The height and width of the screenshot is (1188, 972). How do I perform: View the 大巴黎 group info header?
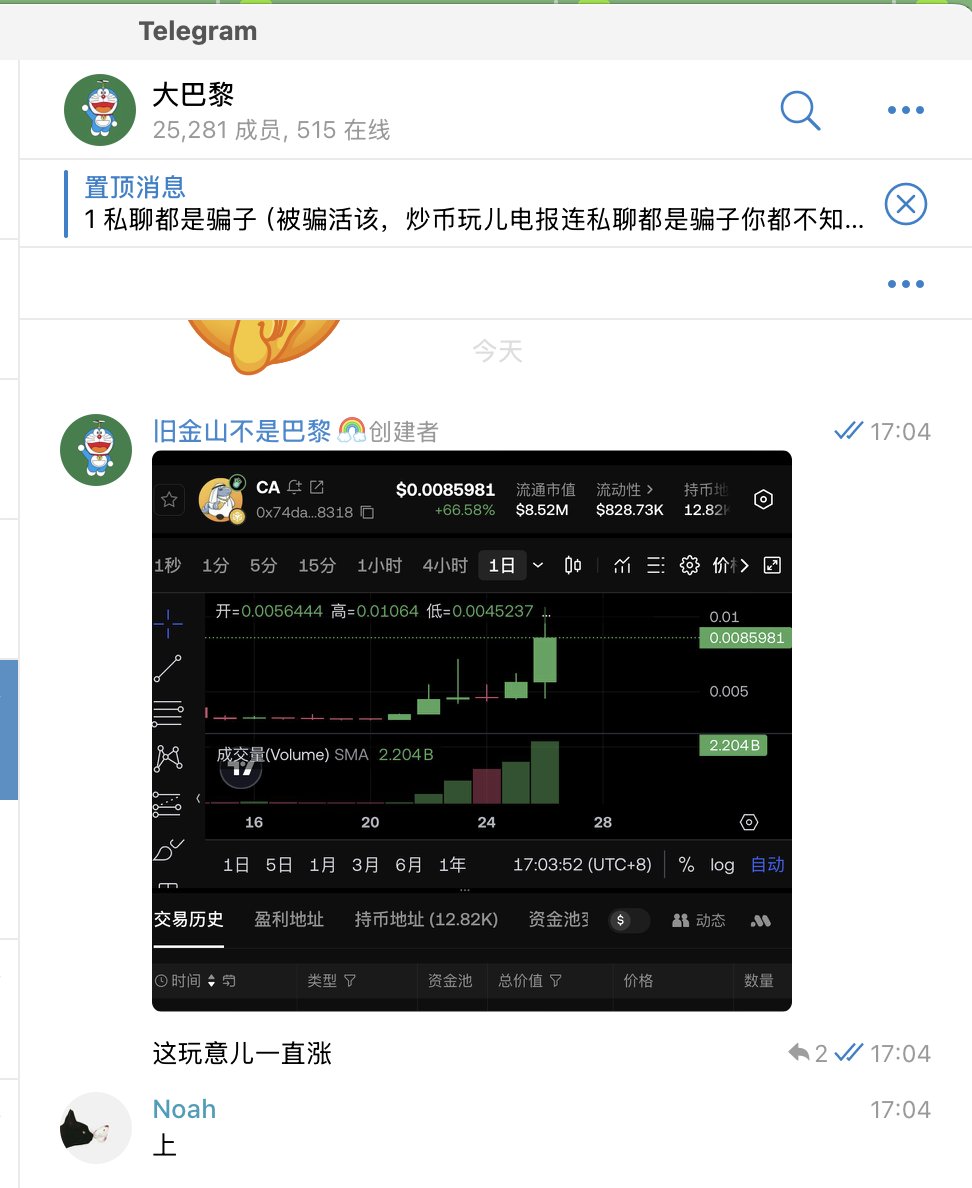pyautogui.click(x=270, y=110)
